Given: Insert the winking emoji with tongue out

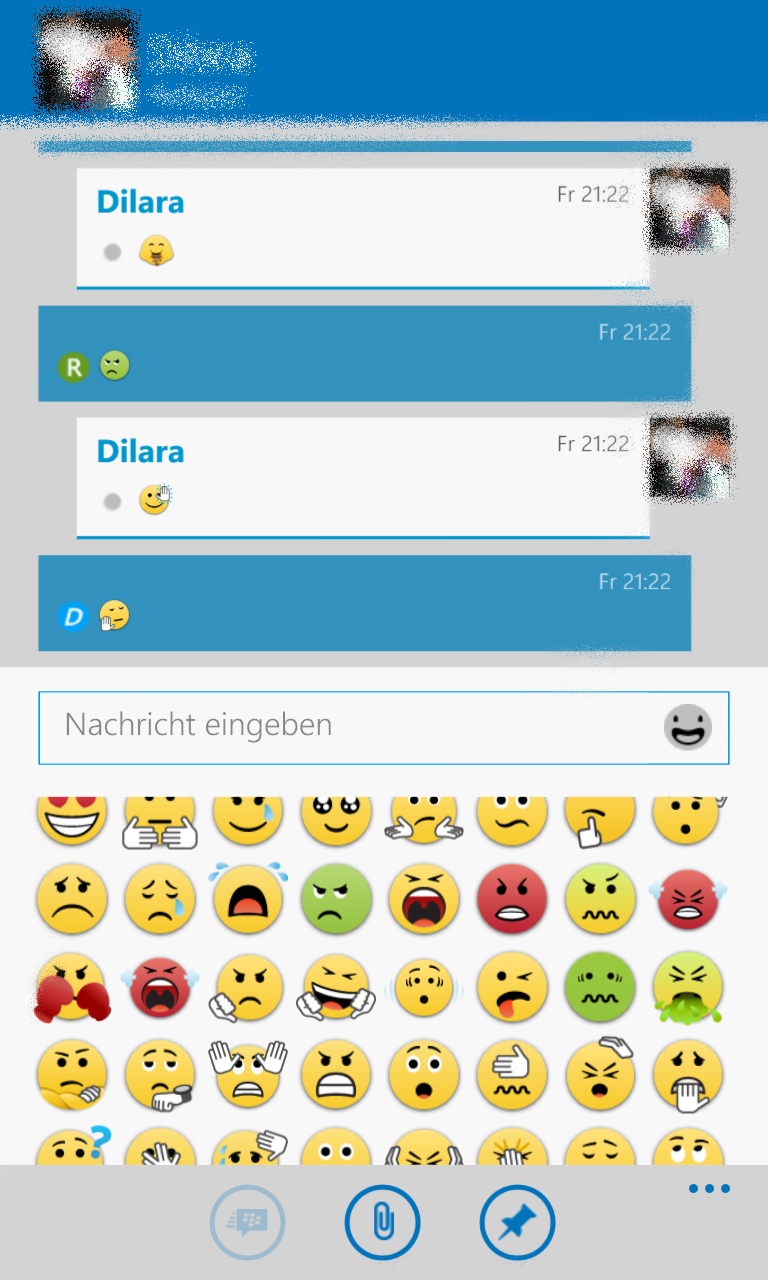Looking at the screenshot, I should (512, 987).
